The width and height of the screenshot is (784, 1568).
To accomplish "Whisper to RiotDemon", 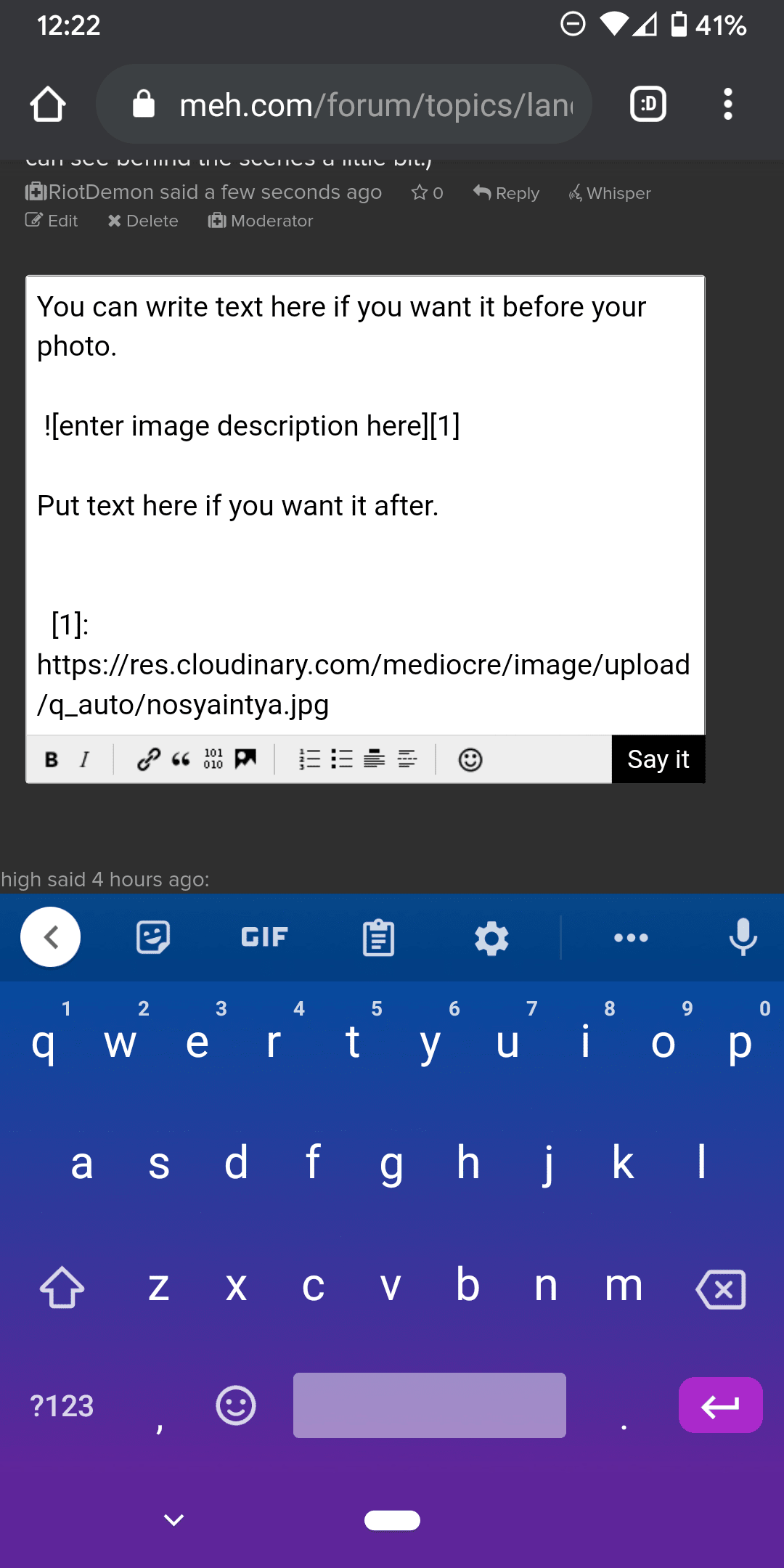I will (x=610, y=193).
